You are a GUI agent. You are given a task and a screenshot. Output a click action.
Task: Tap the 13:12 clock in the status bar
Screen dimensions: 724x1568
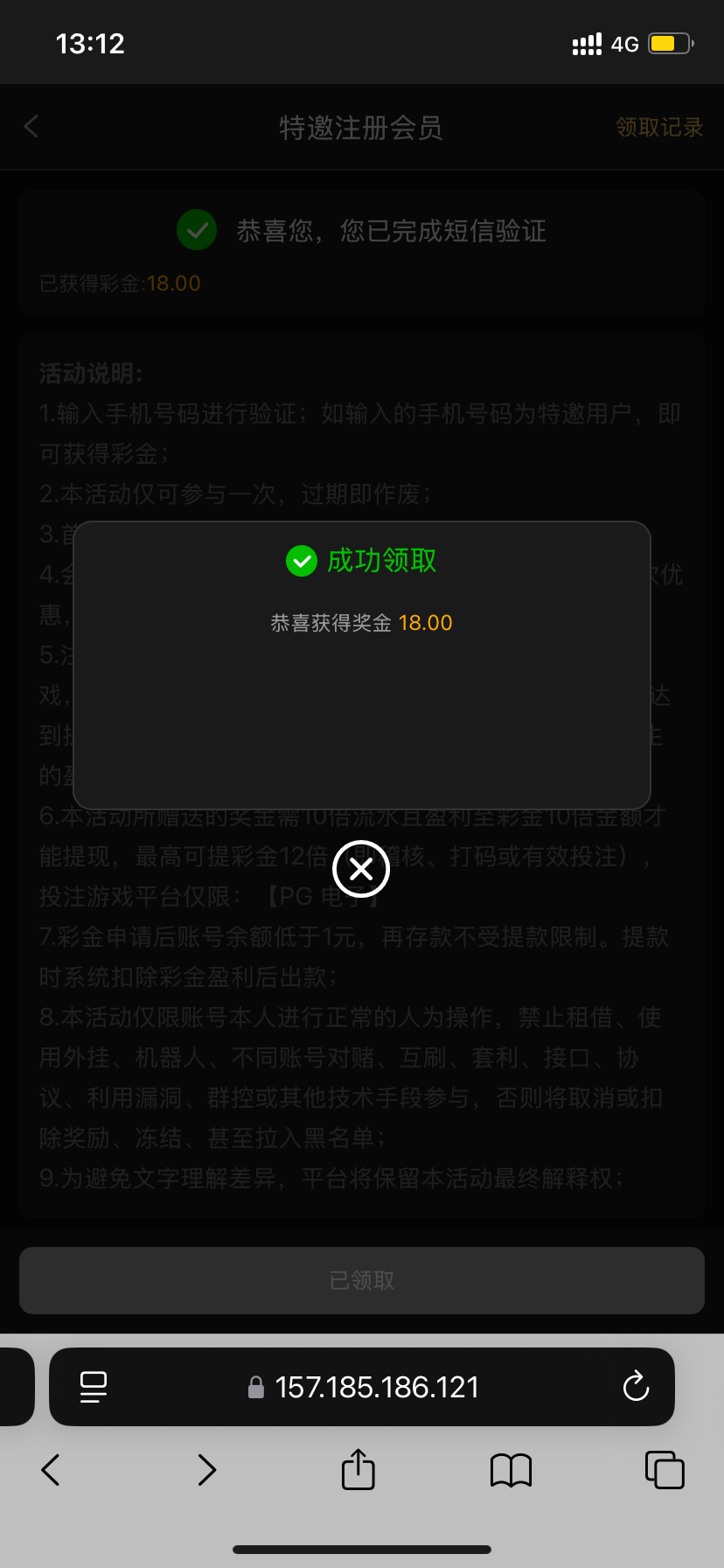(89, 42)
